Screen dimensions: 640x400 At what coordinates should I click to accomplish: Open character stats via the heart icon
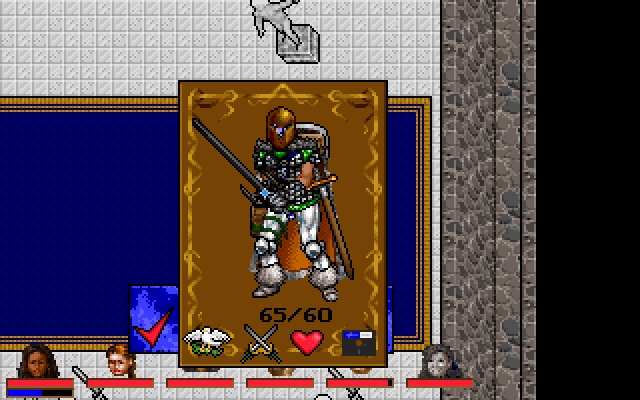[x=309, y=342]
